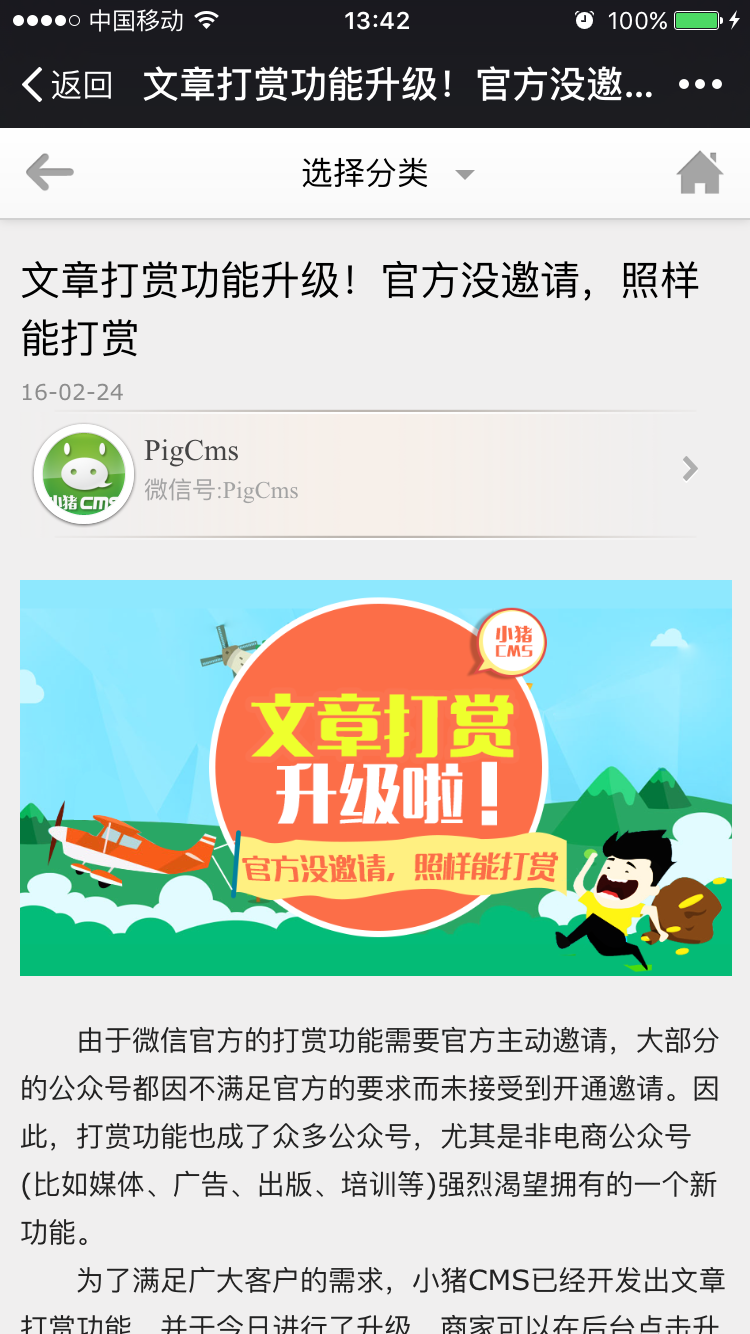Tap the gray left arrow icon
Screen dimensions: 750x1334
[49, 173]
